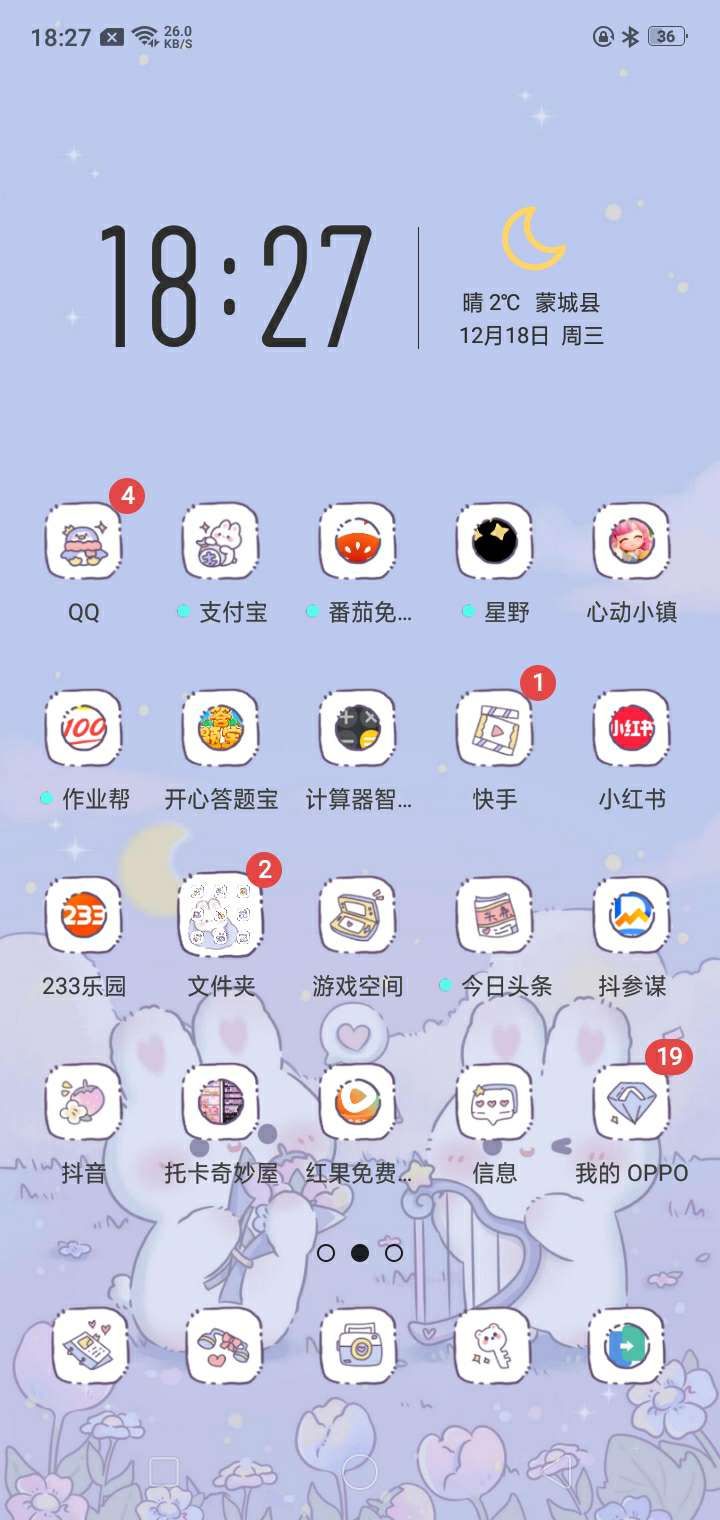Open 托卡奇妙屋

pos(220,1102)
